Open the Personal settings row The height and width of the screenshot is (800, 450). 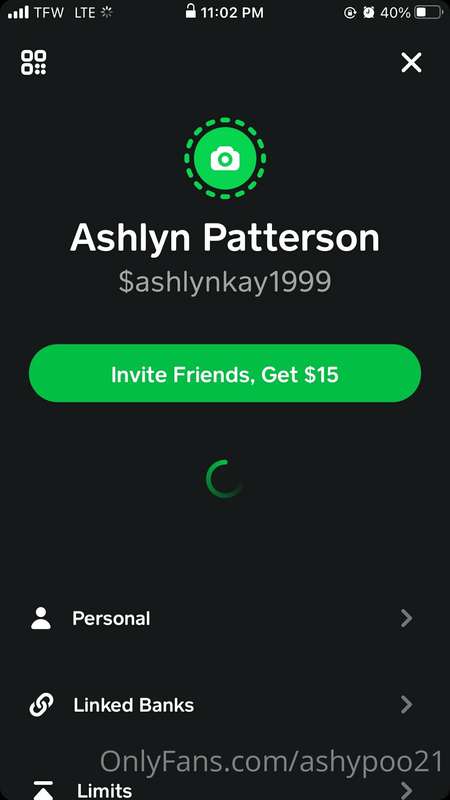tap(225, 618)
